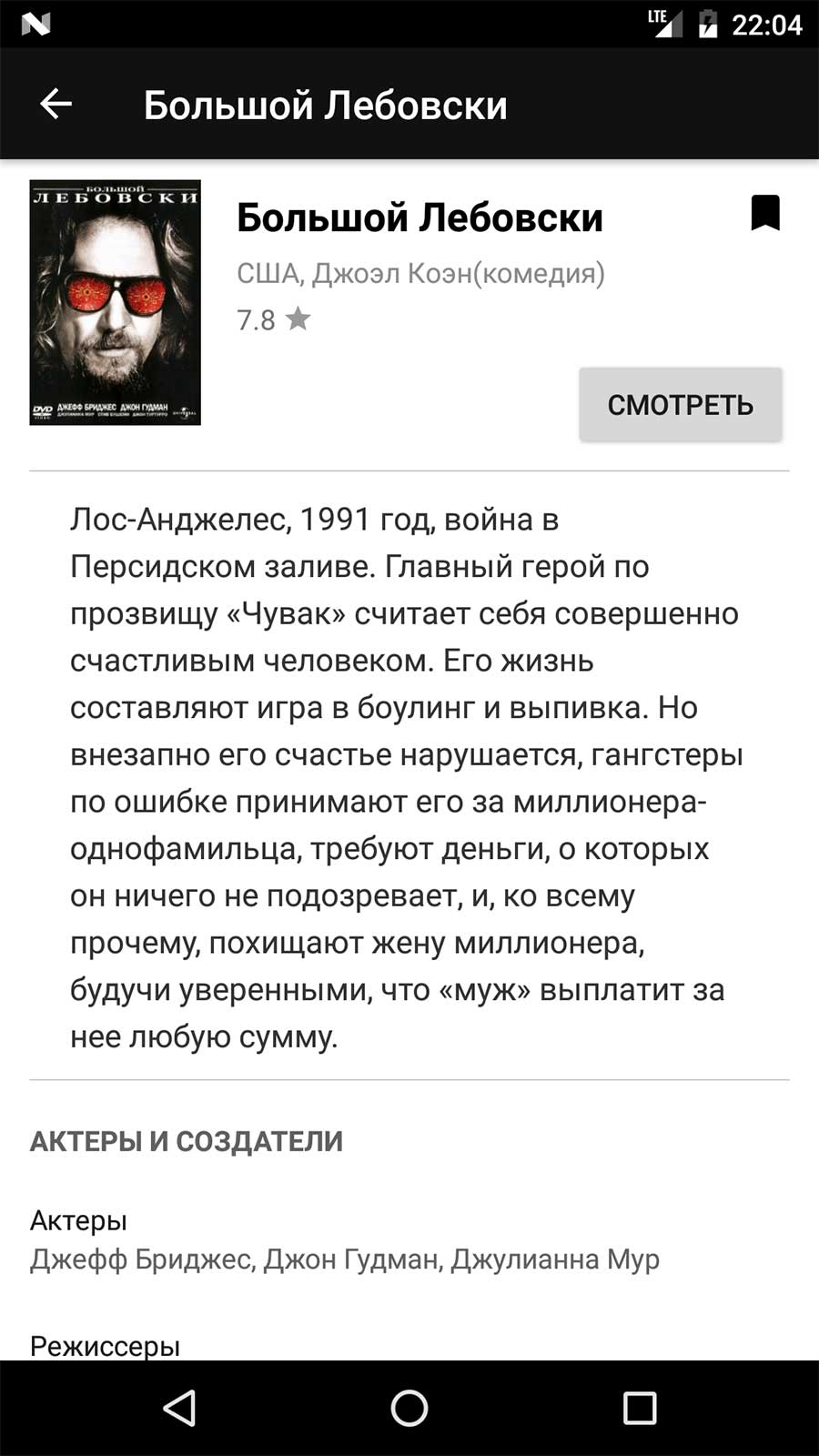Open the Большой Лебовски movie poster
Screen dimensions: 819x1456
[115, 302]
